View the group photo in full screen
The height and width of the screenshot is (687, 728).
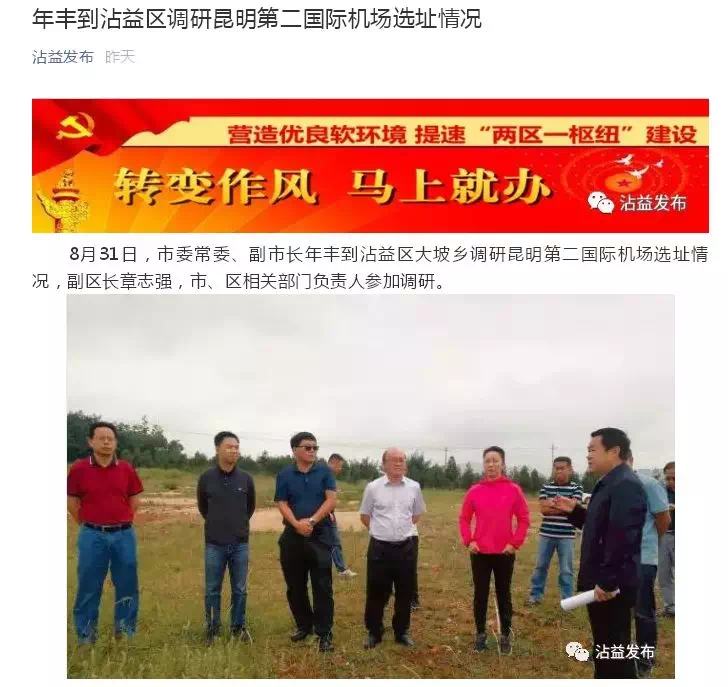click(370, 485)
